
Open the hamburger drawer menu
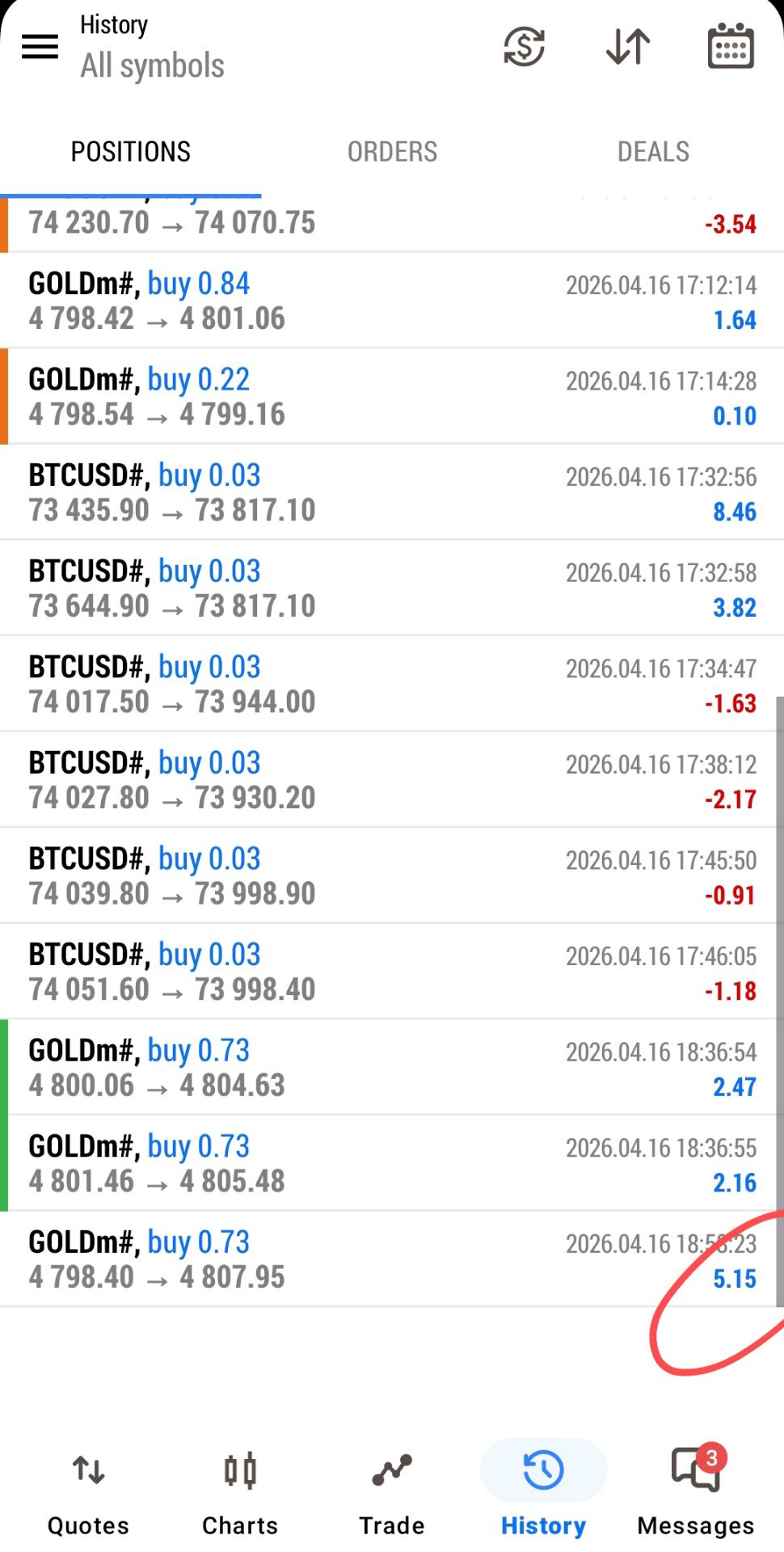coord(40,47)
